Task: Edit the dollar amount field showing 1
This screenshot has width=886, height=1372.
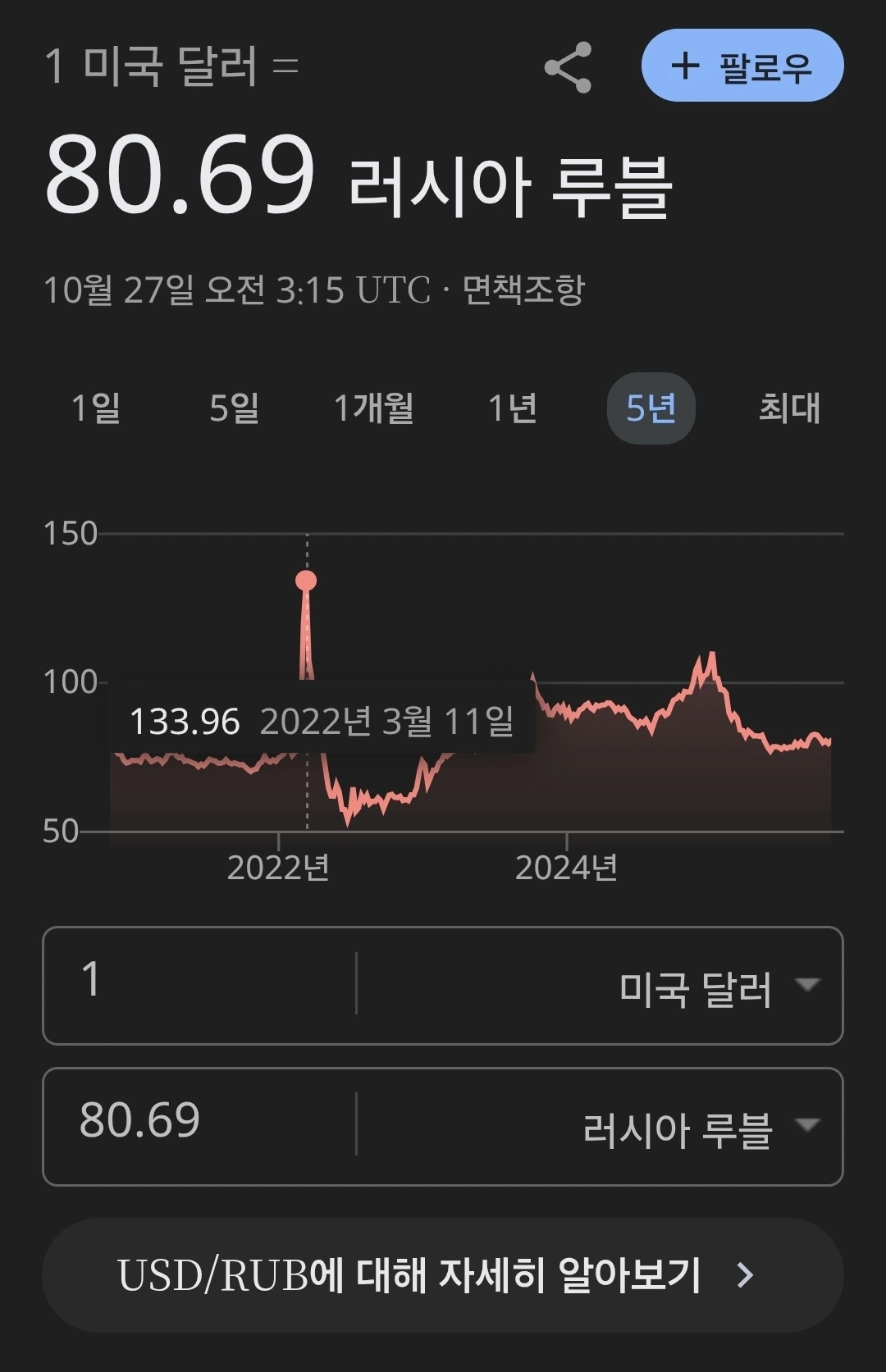Action: pyautogui.click(x=197, y=982)
